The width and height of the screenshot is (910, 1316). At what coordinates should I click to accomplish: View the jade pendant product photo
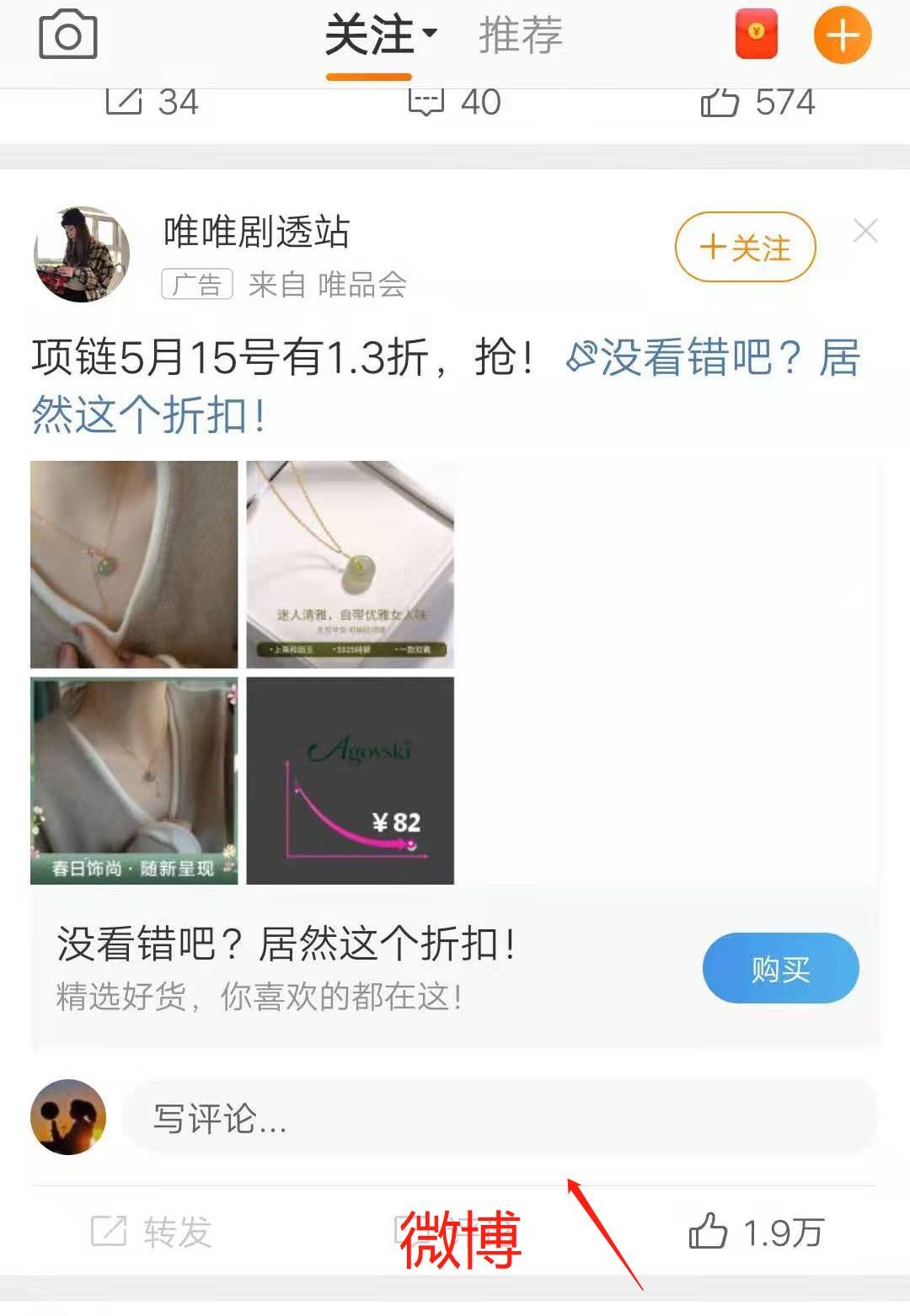coord(350,564)
